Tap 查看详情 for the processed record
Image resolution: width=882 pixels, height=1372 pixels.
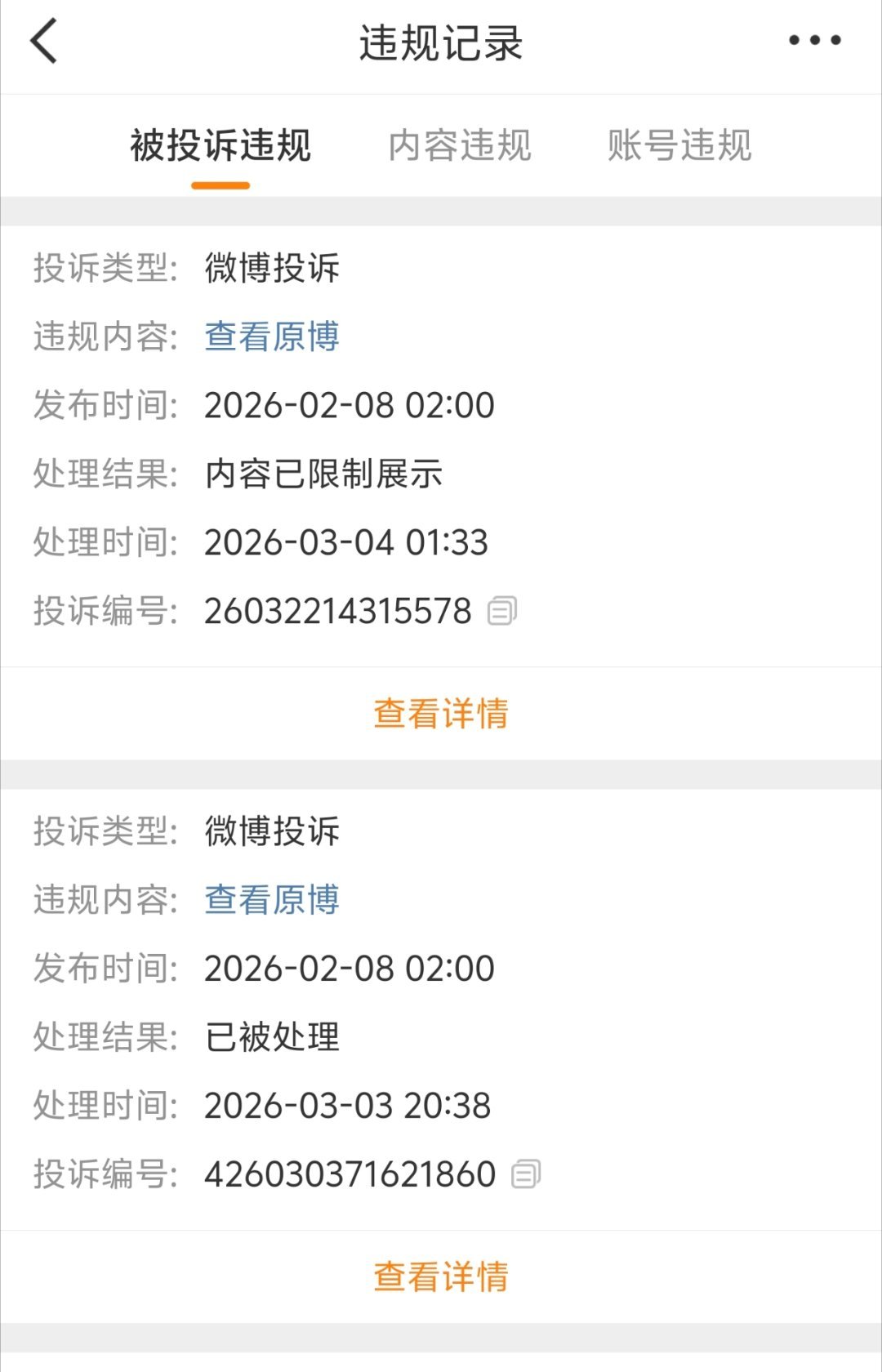click(441, 1276)
